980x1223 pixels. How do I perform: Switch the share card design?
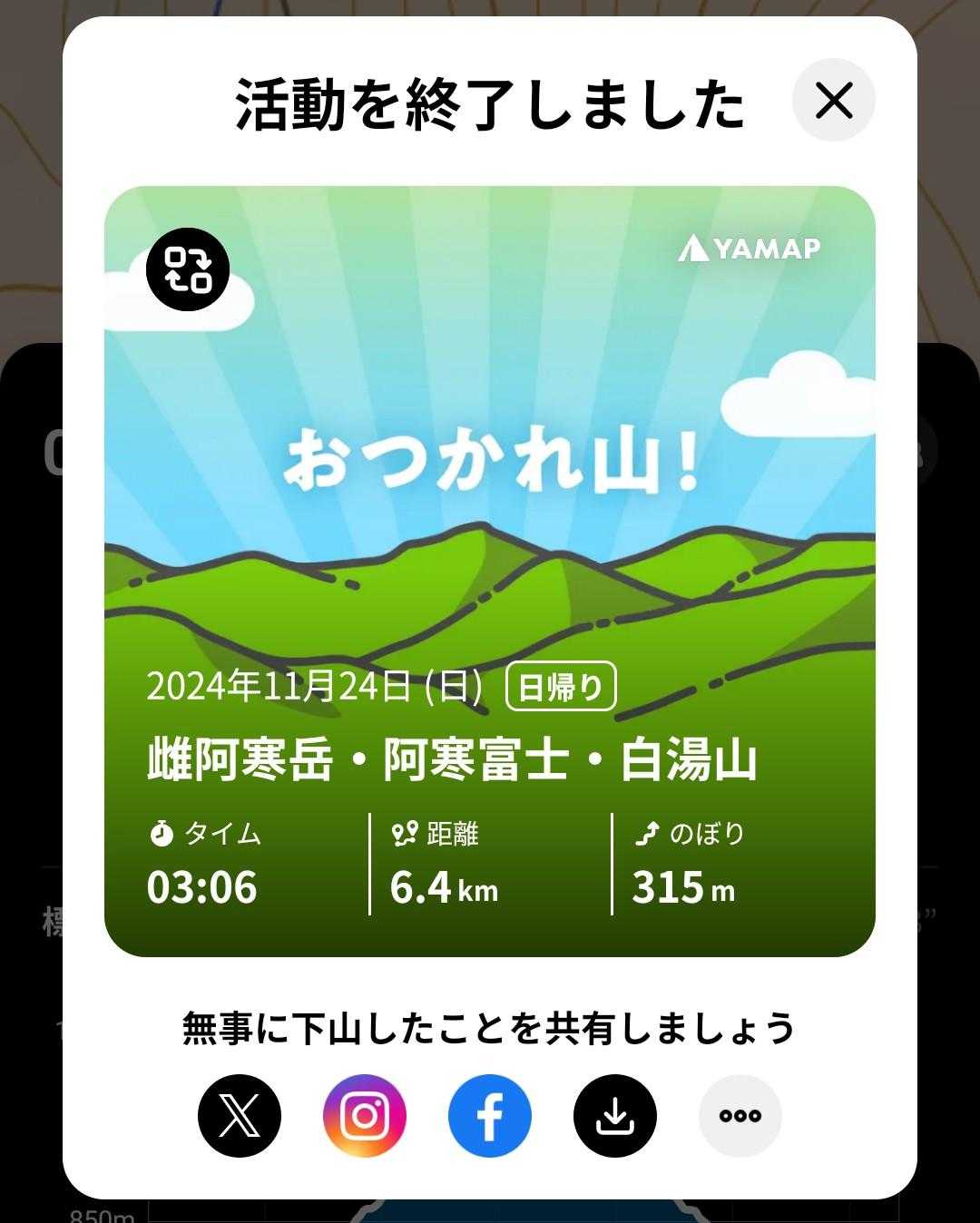(x=188, y=269)
